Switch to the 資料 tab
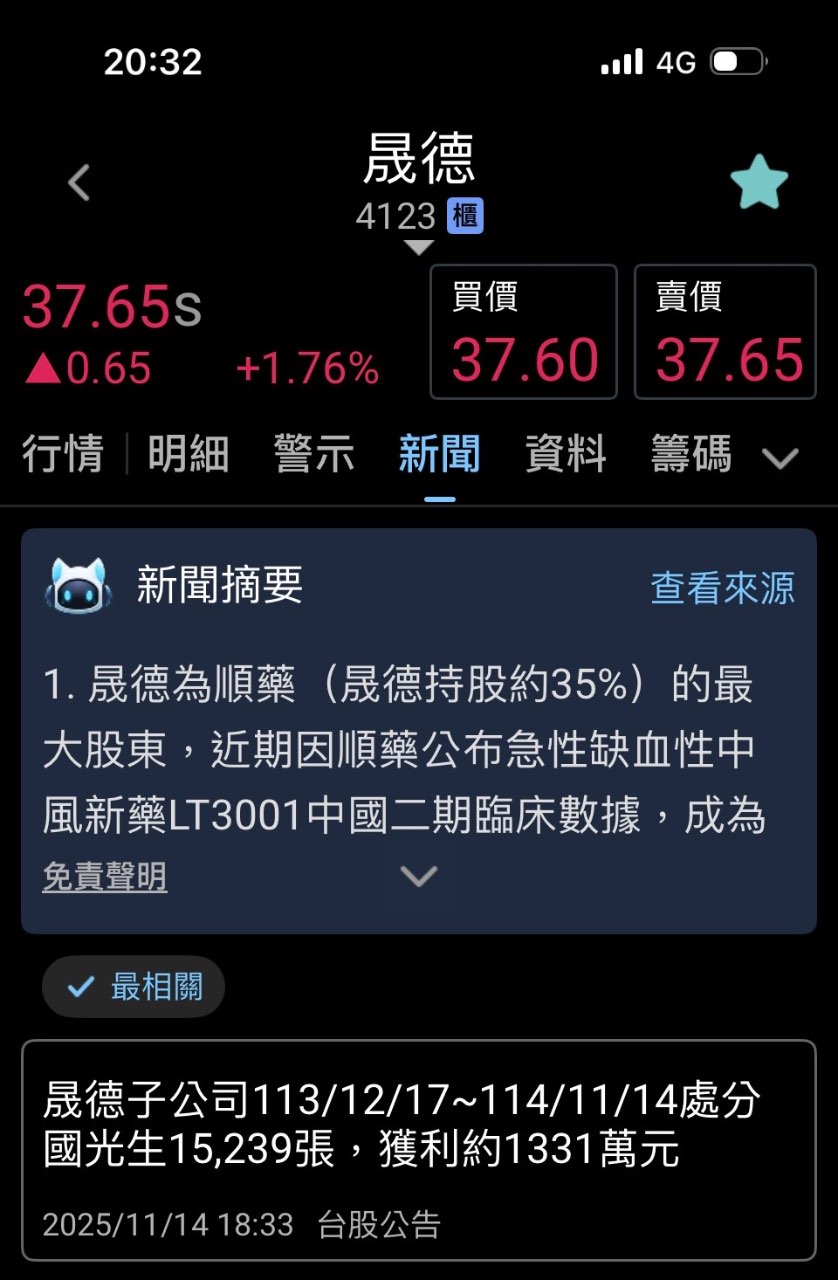The width and height of the screenshot is (838, 1280). [567, 456]
